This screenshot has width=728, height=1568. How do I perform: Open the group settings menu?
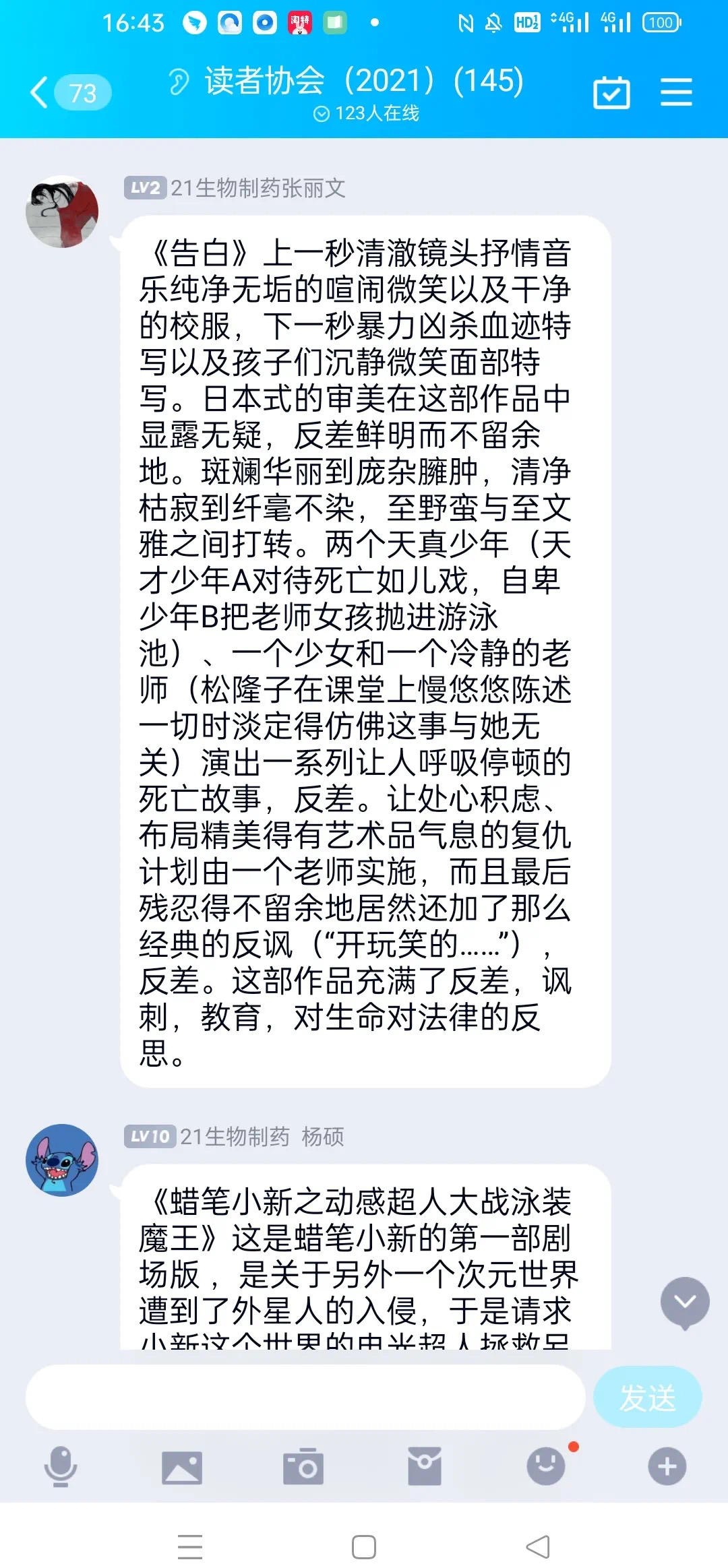tap(676, 92)
